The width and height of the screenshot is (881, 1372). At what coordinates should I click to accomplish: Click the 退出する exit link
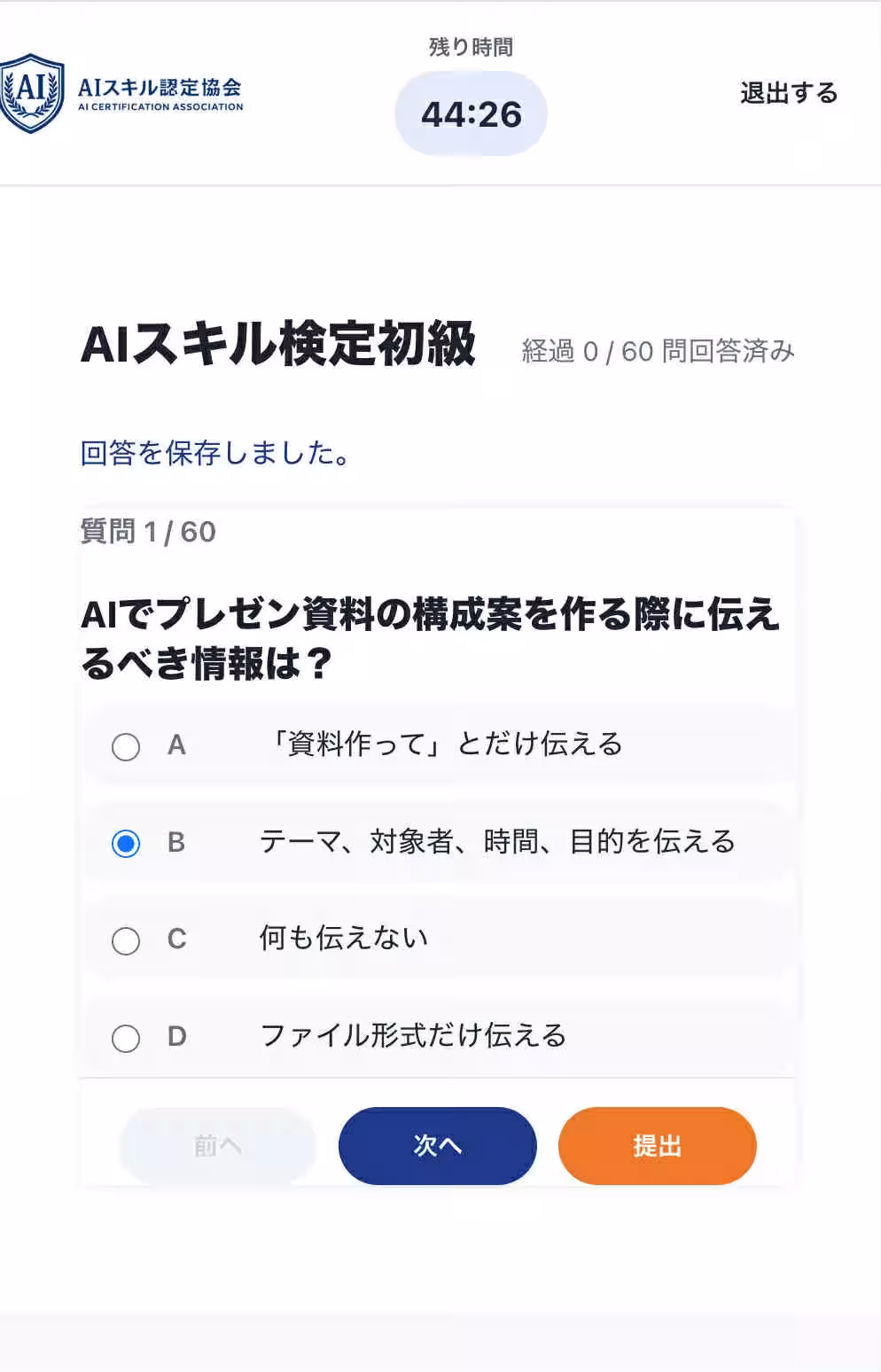point(785,93)
